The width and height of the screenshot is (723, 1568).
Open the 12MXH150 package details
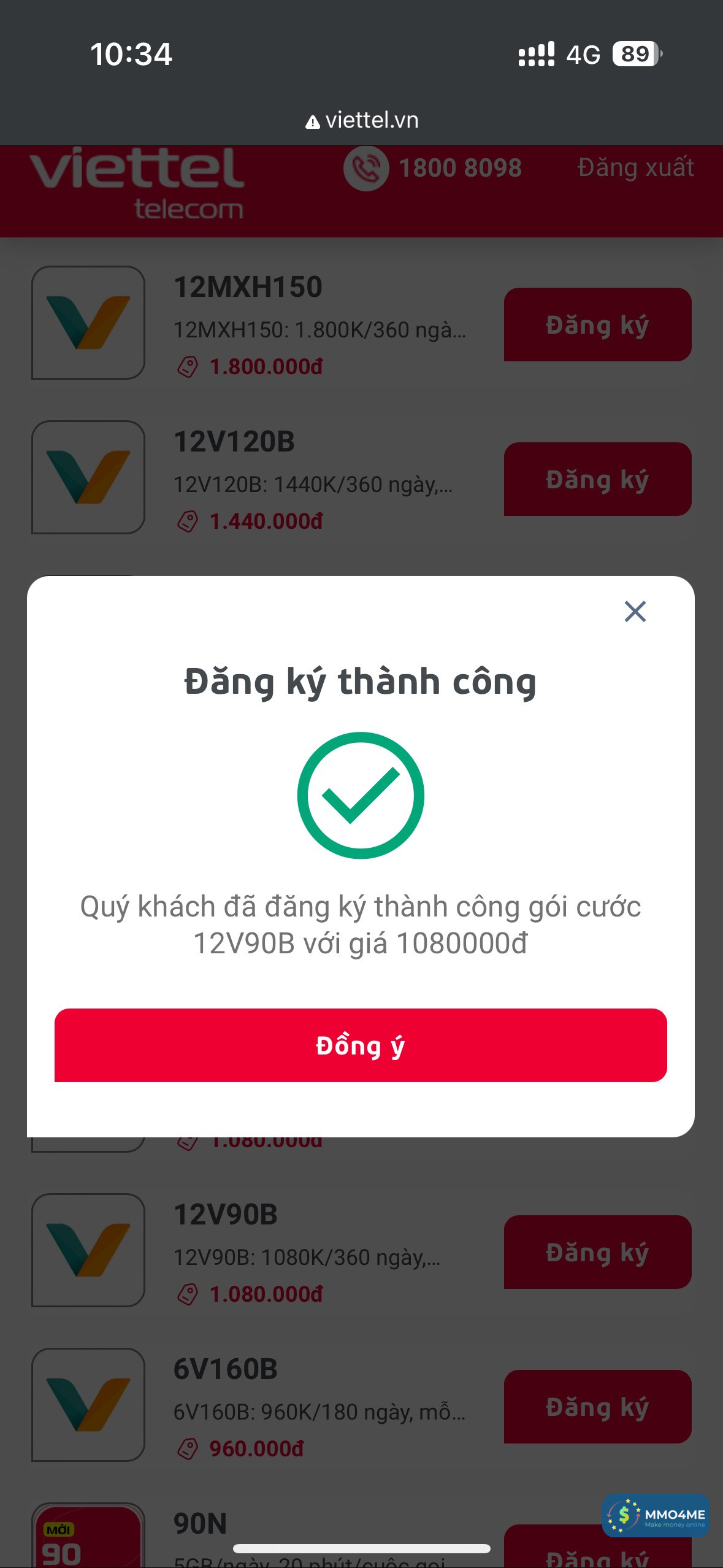[248, 287]
